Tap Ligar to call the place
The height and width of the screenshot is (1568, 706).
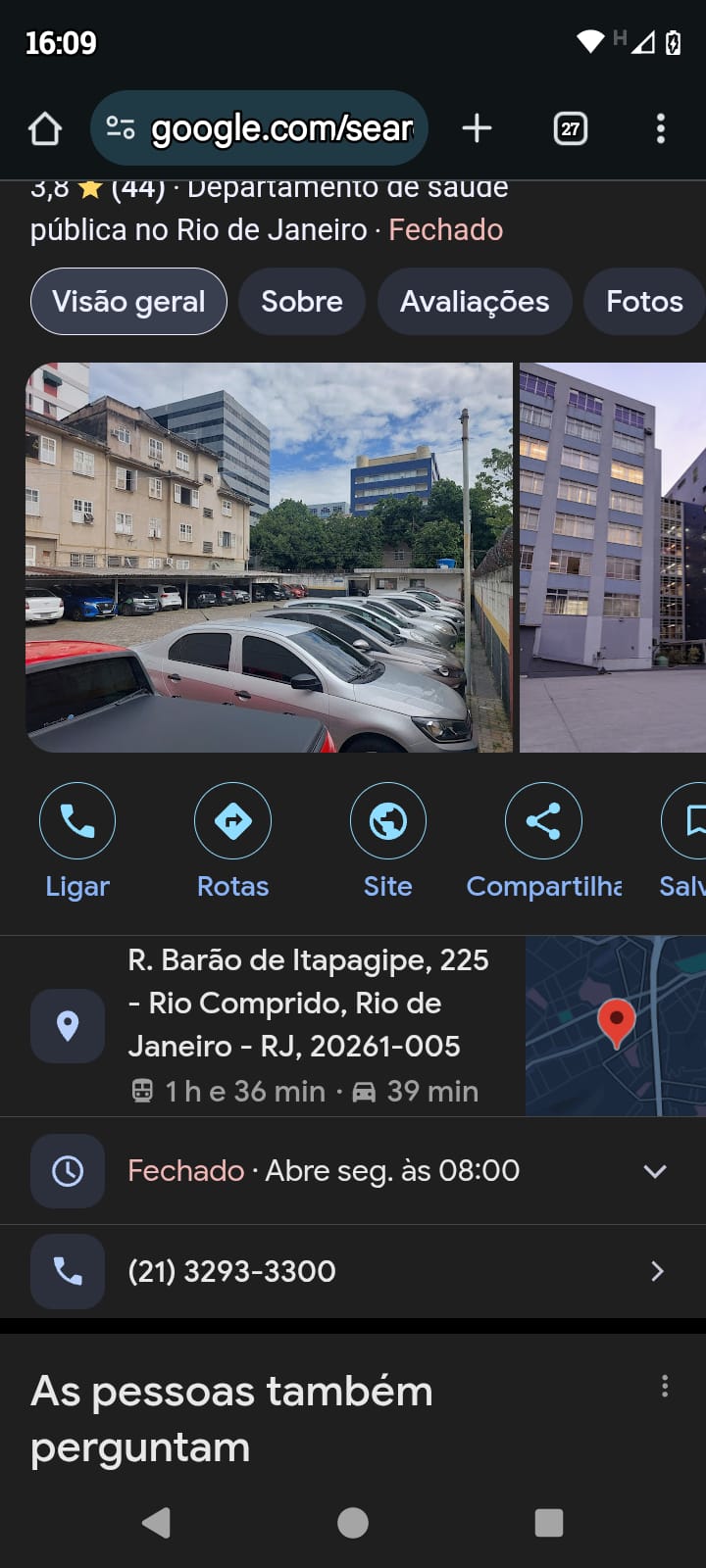click(x=77, y=841)
